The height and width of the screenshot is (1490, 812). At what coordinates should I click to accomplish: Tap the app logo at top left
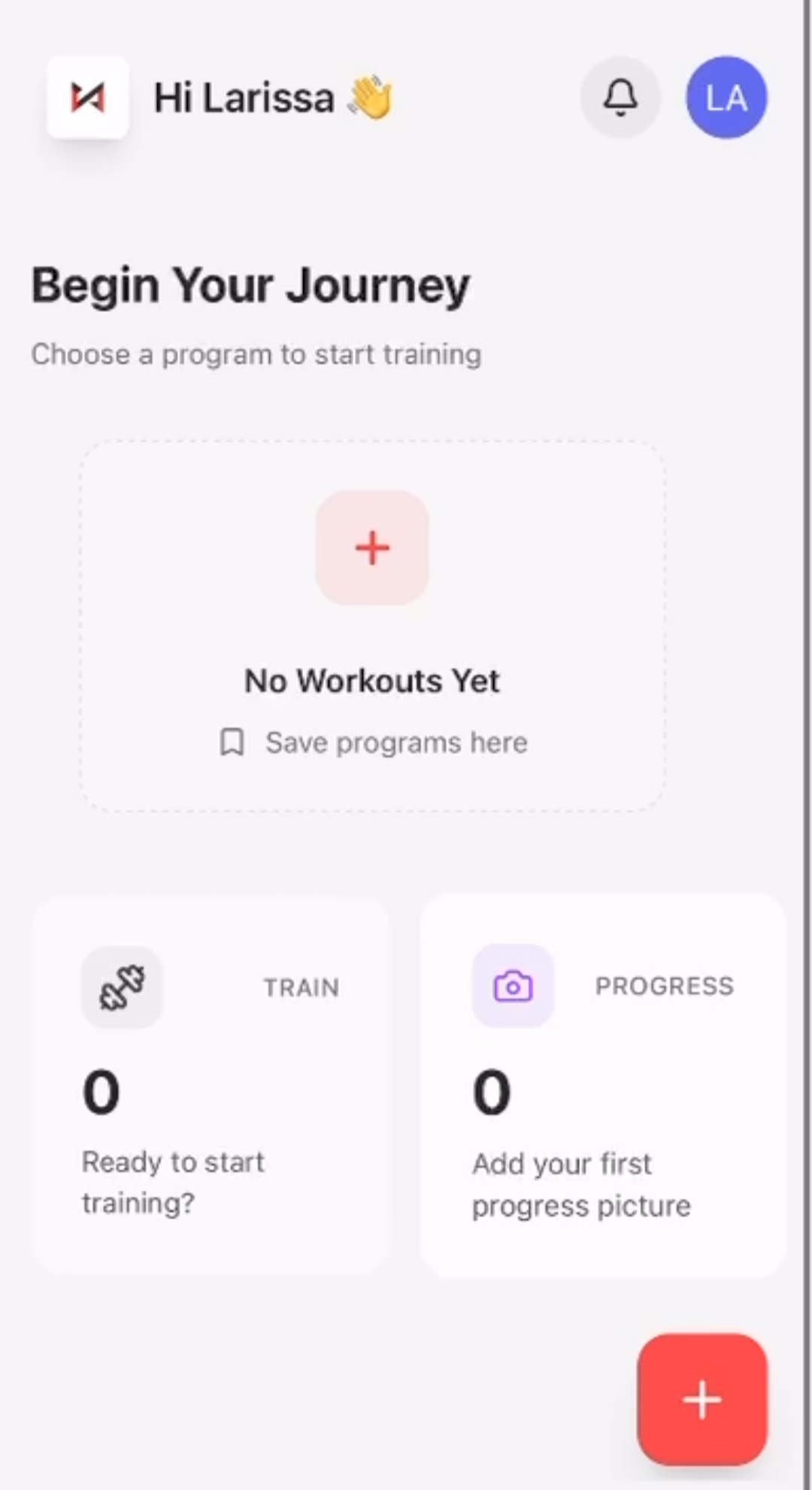point(88,97)
